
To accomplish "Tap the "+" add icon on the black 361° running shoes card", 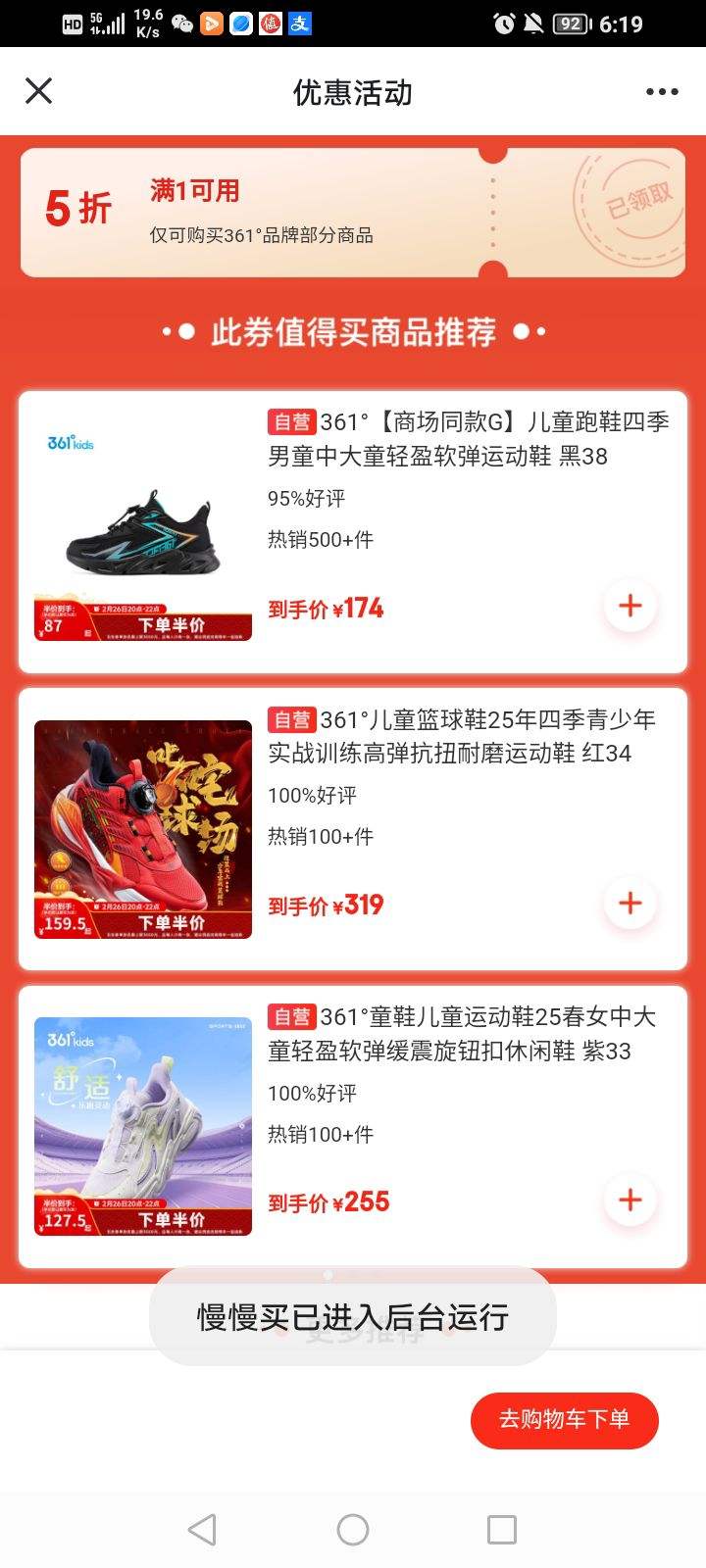I will [x=630, y=607].
